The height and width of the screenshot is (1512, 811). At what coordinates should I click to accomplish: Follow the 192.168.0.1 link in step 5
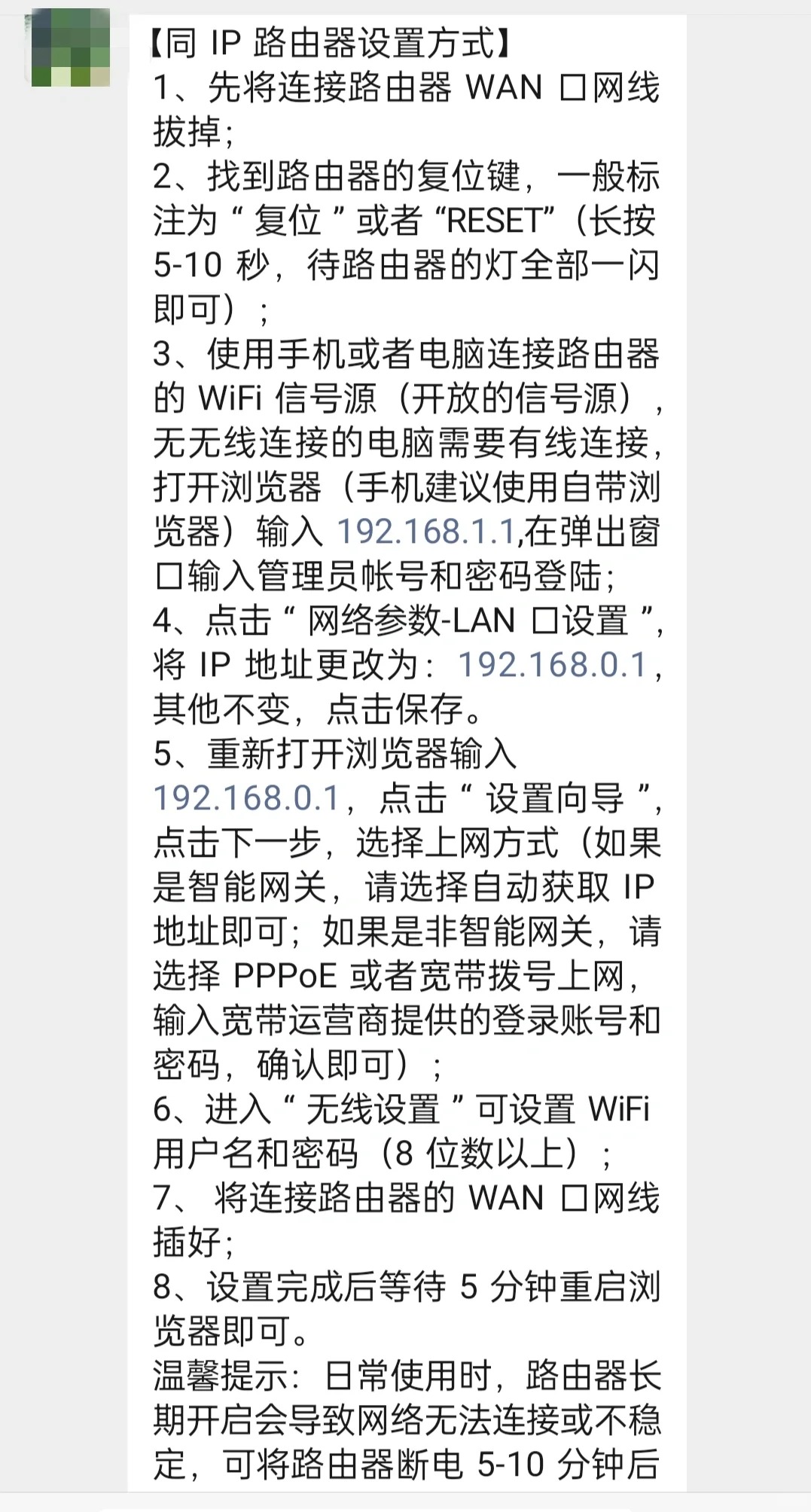pos(246,798)
